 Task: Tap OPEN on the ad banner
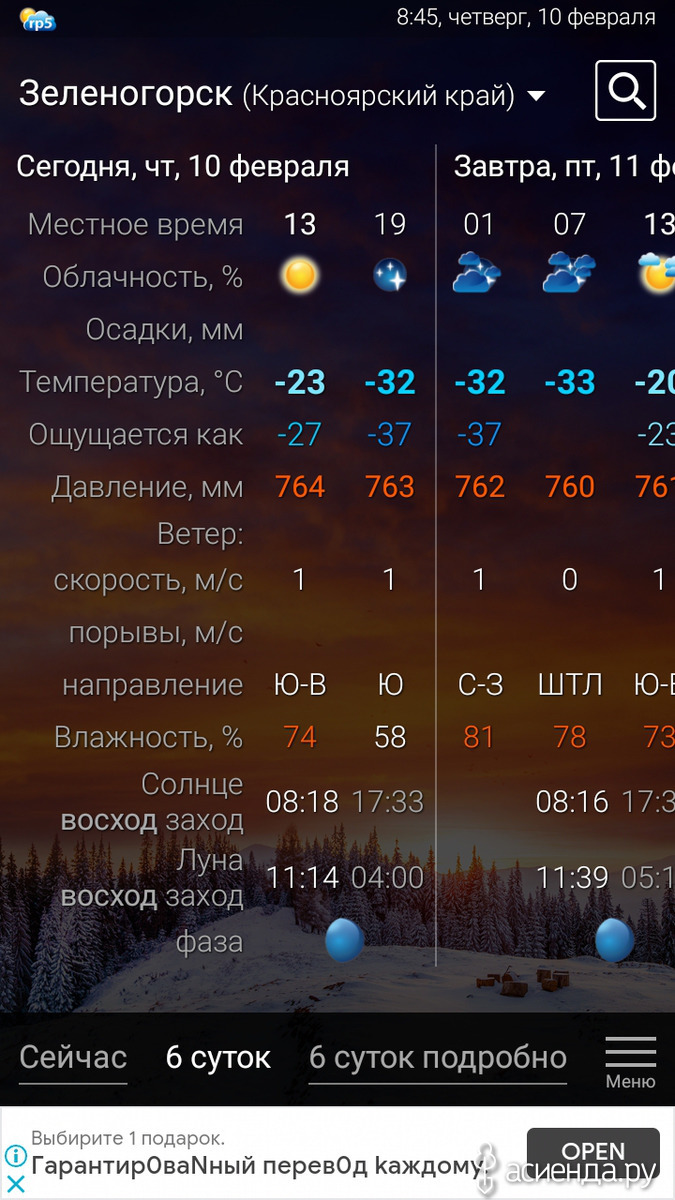[x=593, y=1151]
